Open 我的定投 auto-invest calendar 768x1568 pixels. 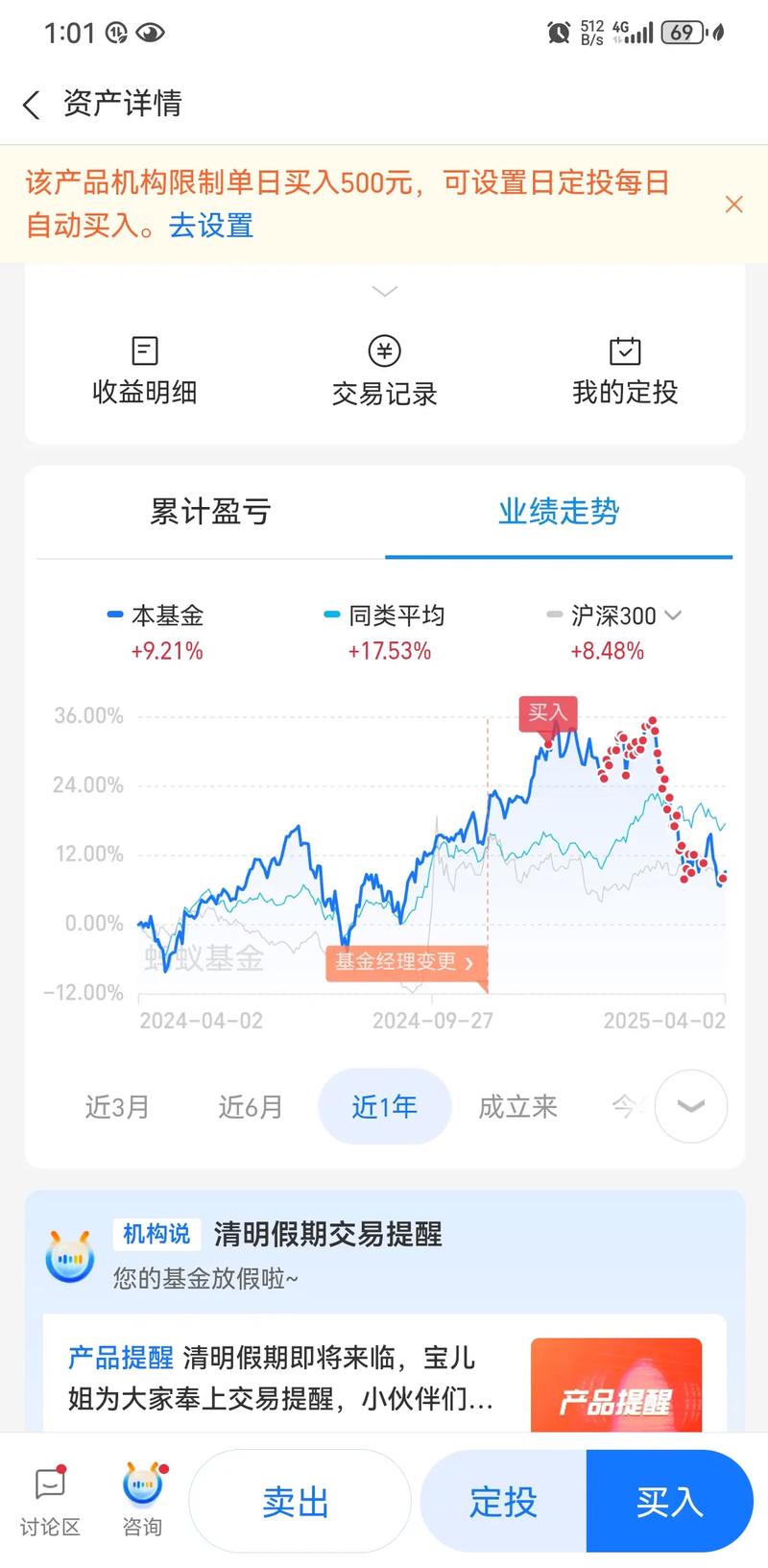click(x=624, y=370)
